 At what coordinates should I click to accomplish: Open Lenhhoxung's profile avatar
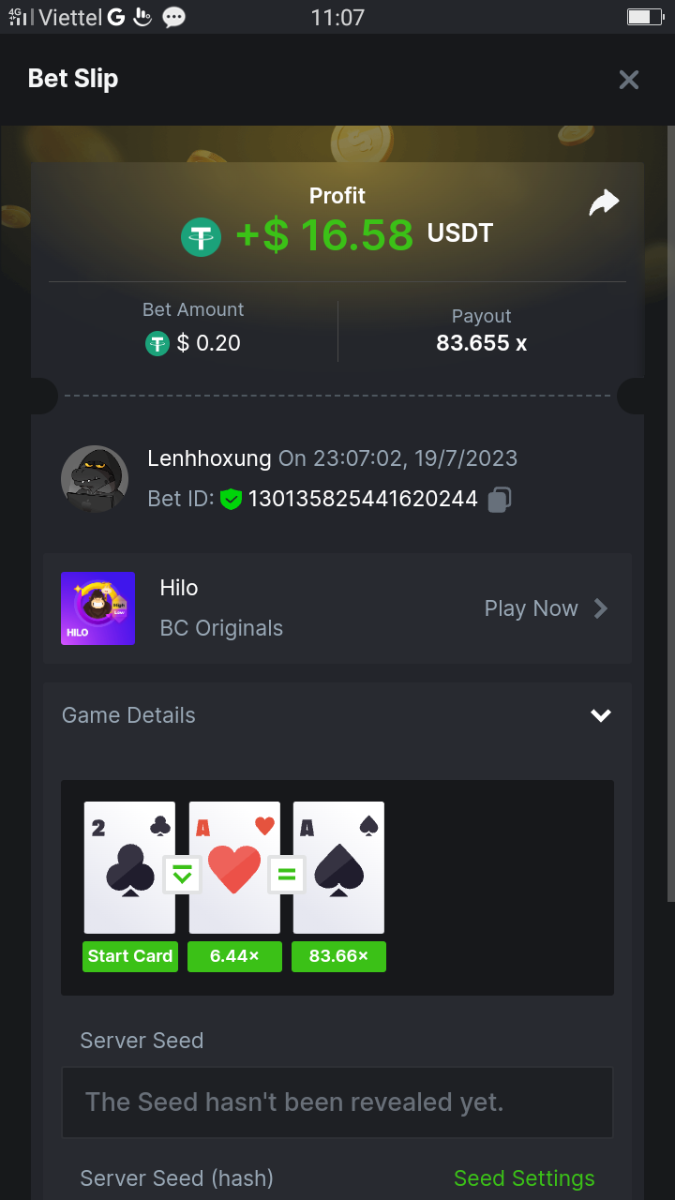(x=95, y=479)
